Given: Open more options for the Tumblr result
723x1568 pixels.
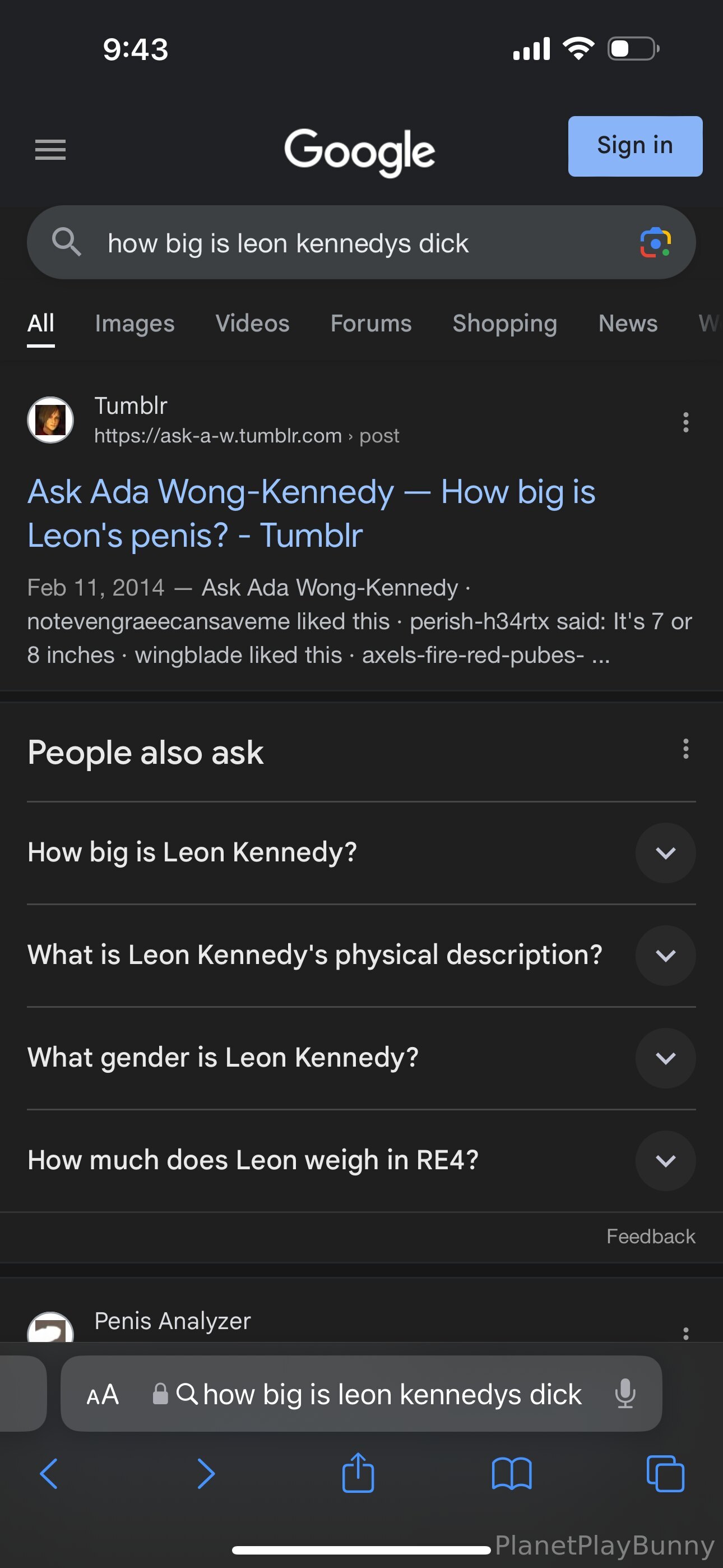Looking at the screenshot, I should point(686,422).
